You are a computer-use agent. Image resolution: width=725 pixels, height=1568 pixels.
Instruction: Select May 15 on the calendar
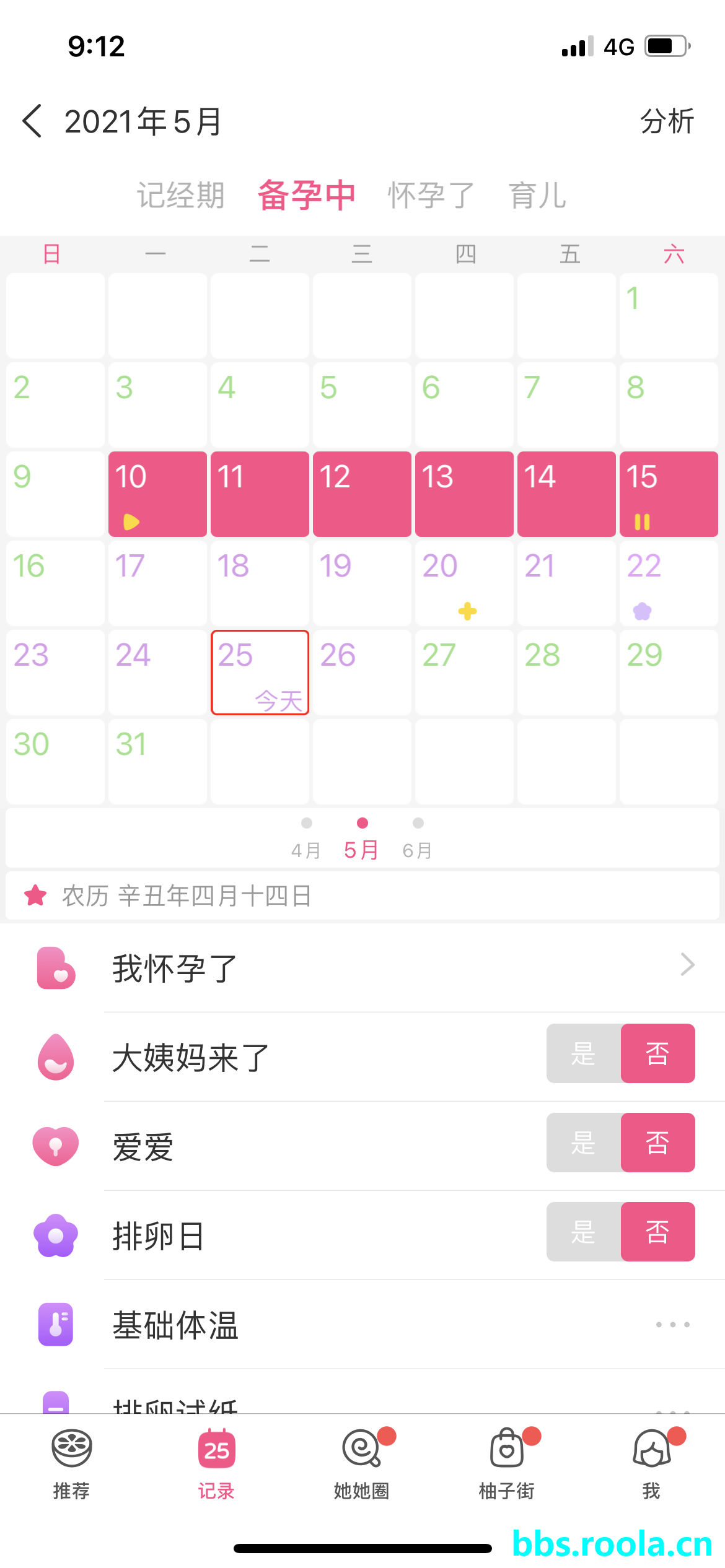click(x=668, y=494)
